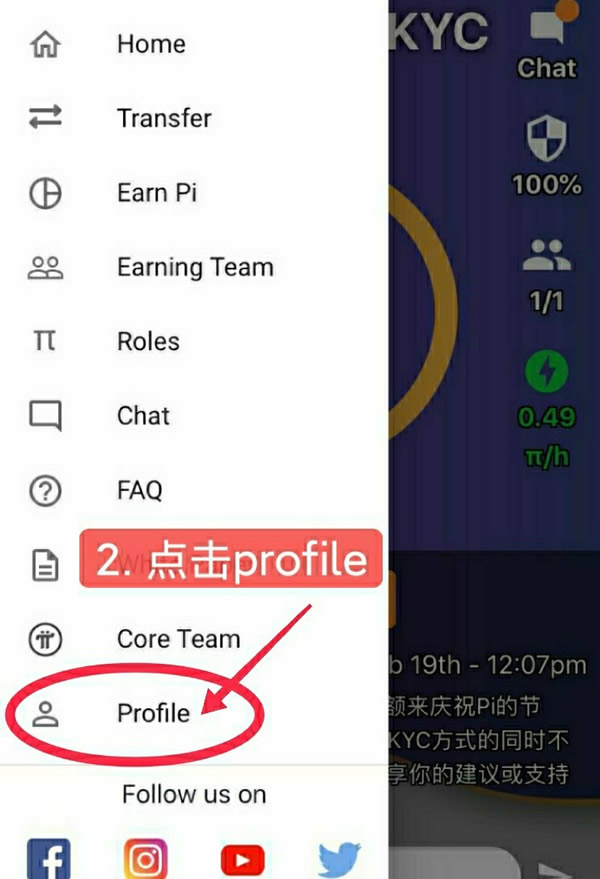Follow on Twitter
Viewport: 600px width, 879px height.
[x=338, y=858]
